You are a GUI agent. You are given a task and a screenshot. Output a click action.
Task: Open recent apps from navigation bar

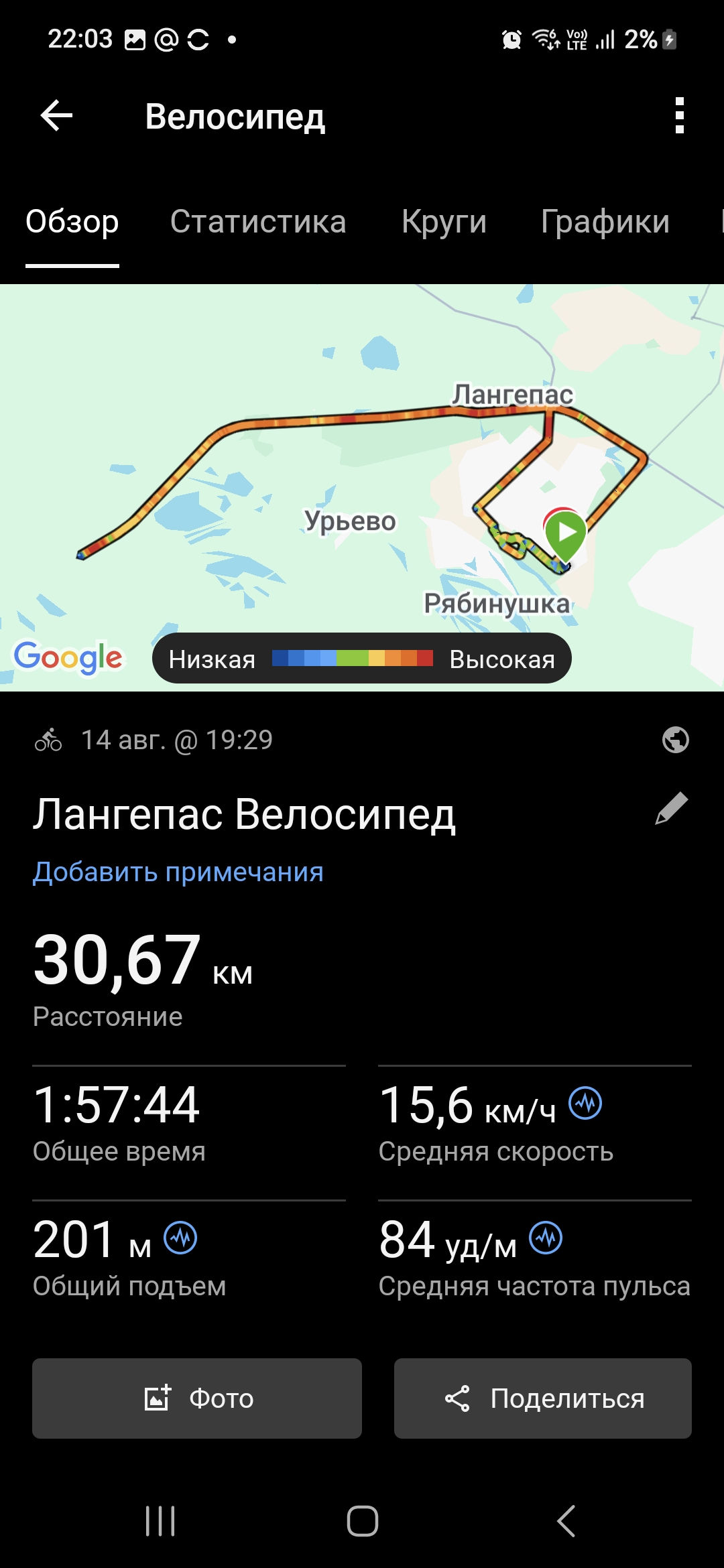pyautogui.click(x=160, y=1521)
